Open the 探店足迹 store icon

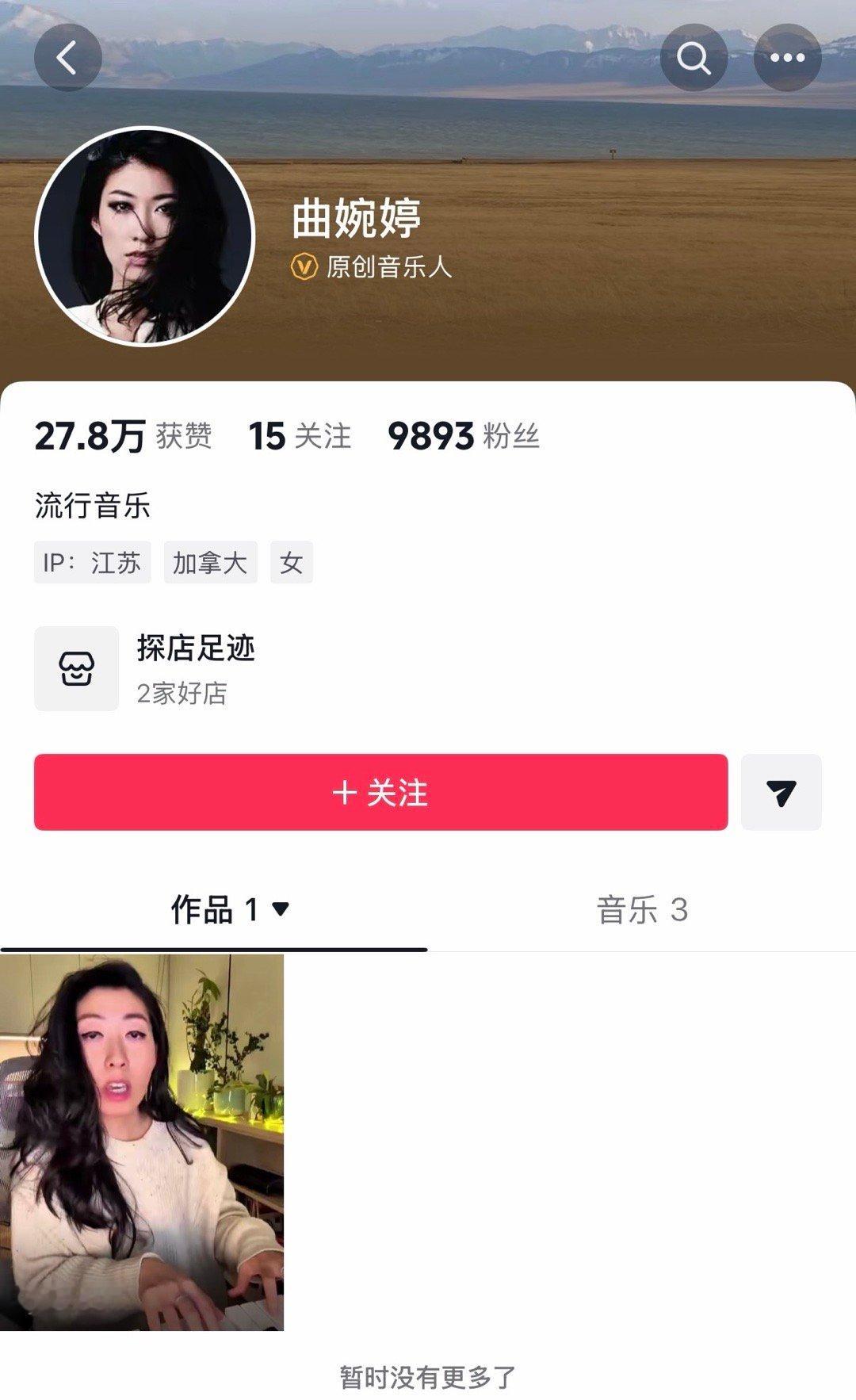click(x=75, y=668)
